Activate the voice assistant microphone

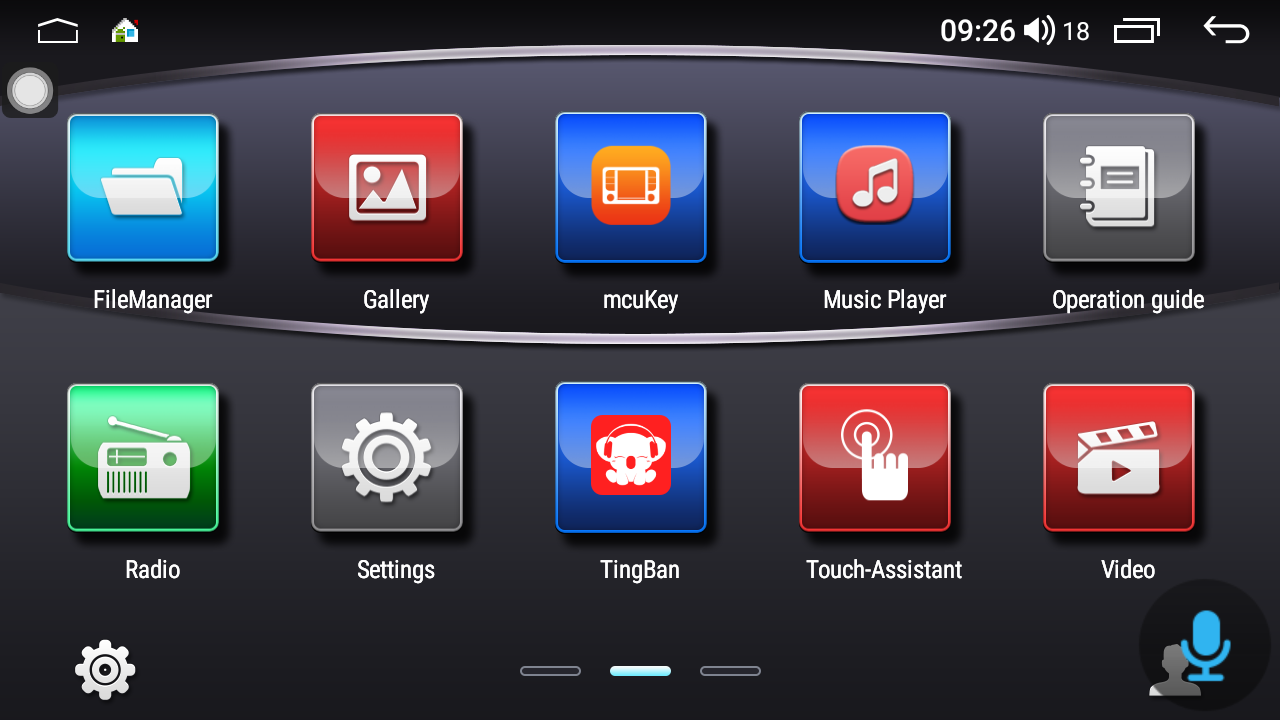pos(1204,647)
